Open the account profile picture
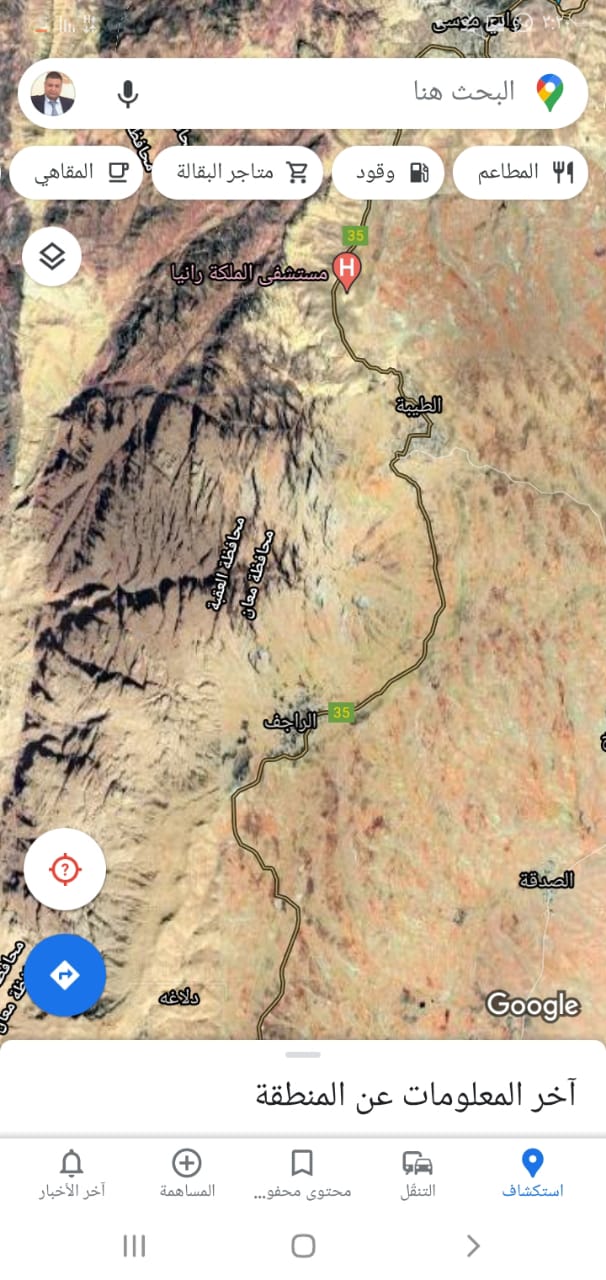The image size is (606, 1280). 53,94
